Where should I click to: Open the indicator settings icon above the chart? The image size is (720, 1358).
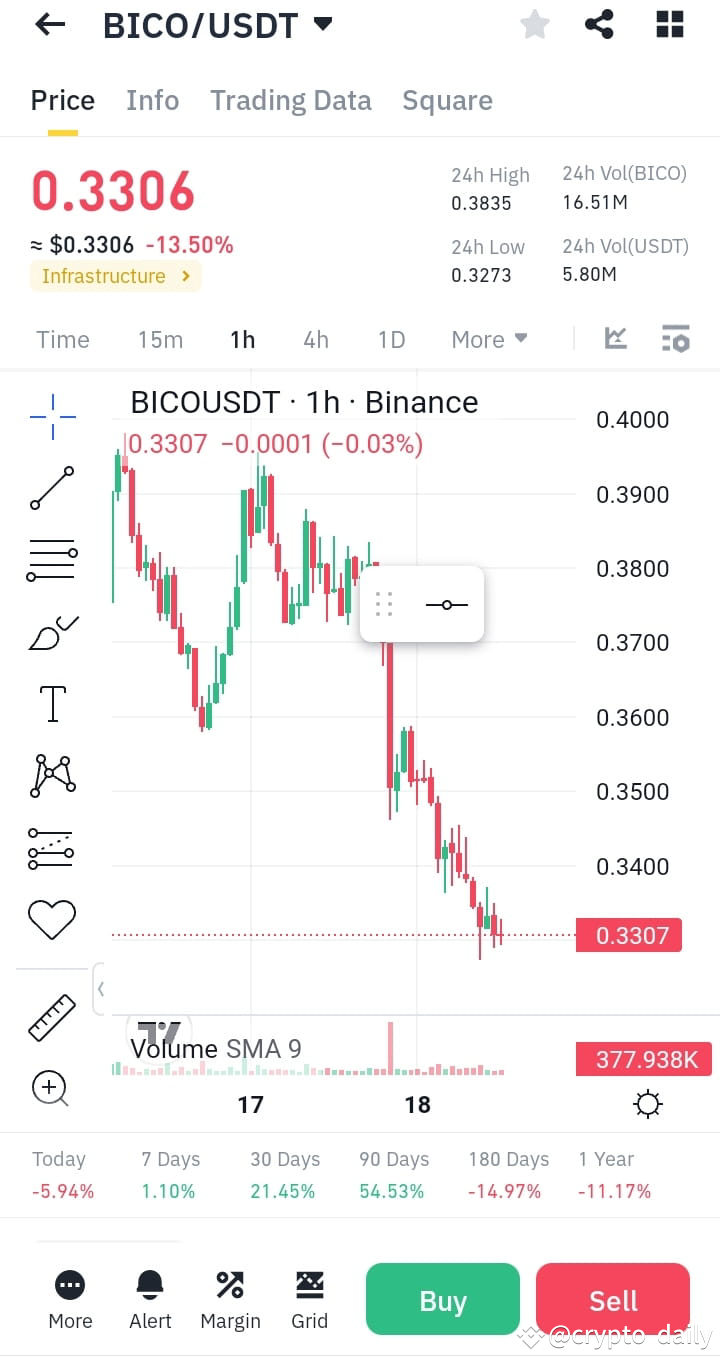click(676, 339)
